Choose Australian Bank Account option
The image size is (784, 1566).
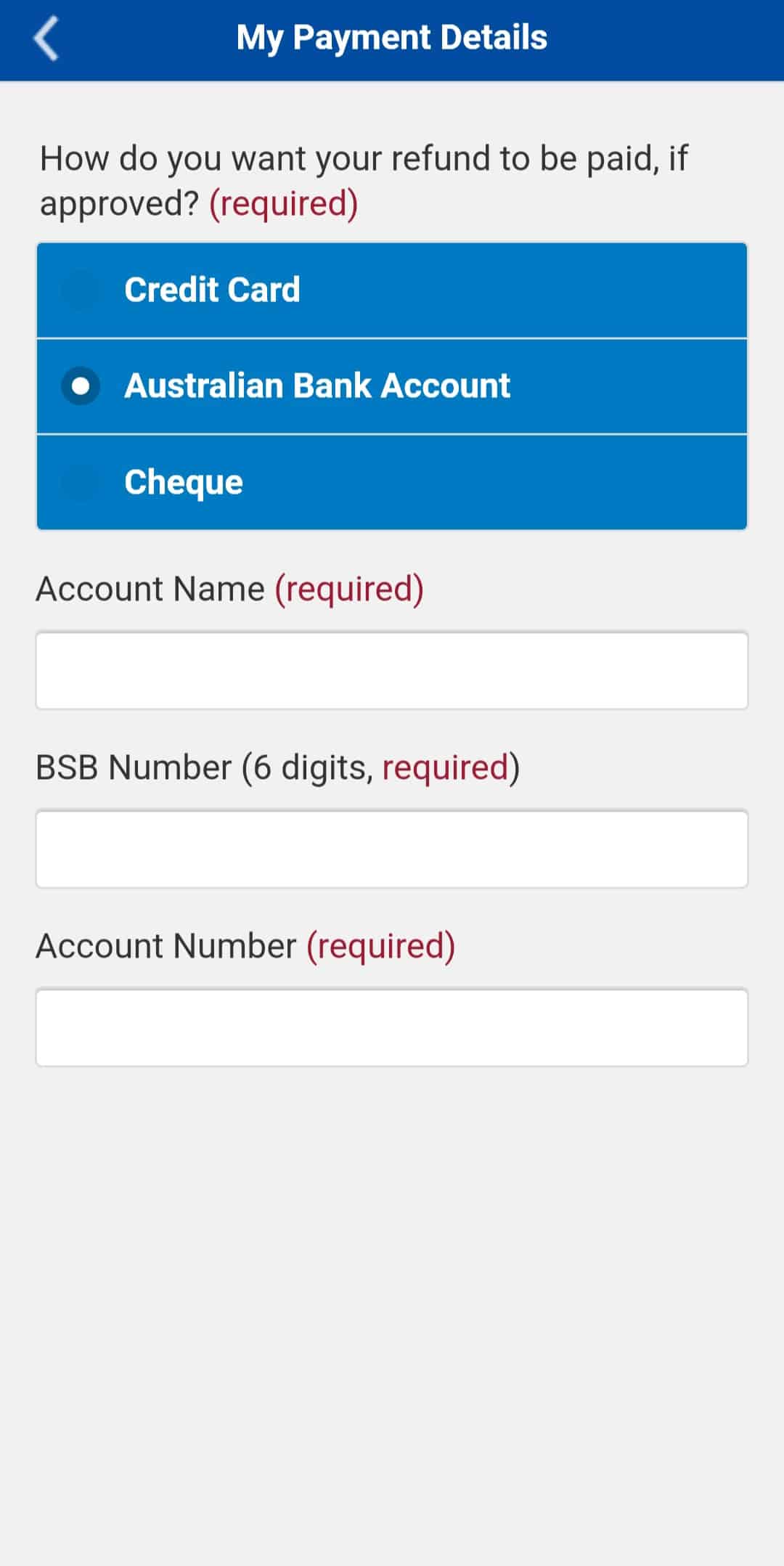392,386
